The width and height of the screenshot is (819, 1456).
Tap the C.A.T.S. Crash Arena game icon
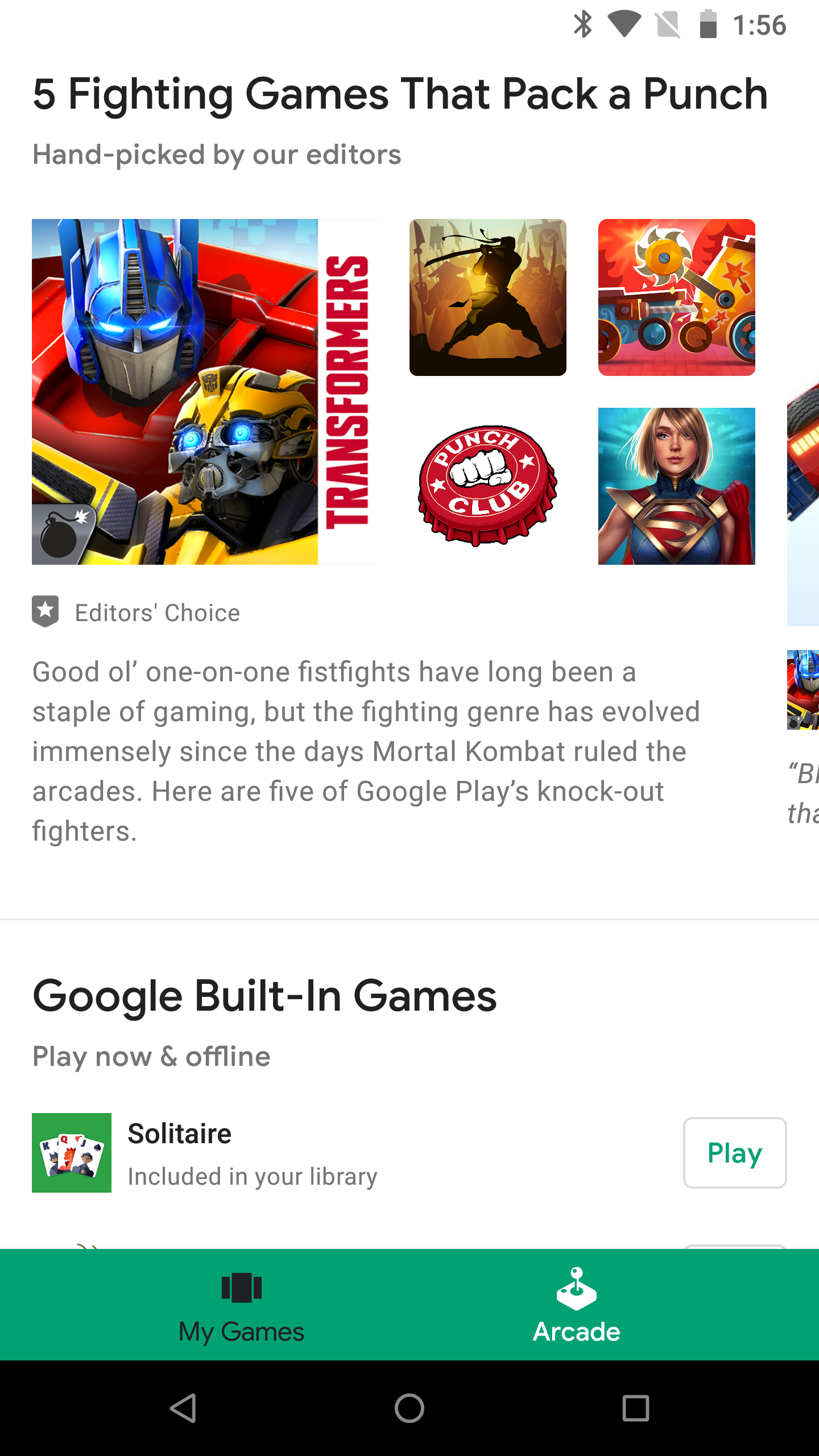(x=676, y=296)
